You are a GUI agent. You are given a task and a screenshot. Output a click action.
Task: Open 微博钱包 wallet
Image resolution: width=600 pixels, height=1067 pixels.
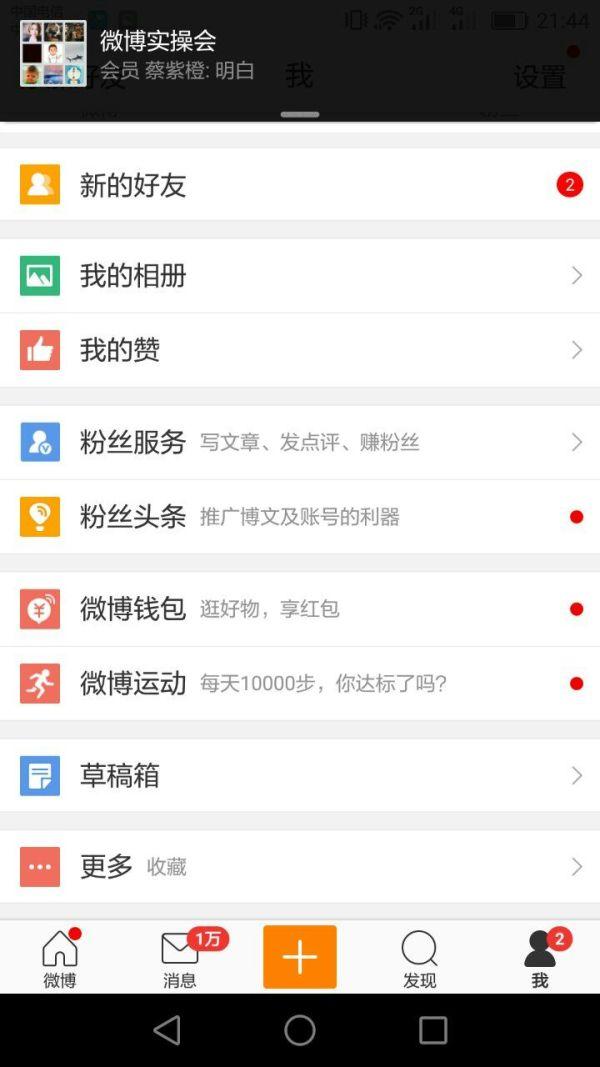click(300, 609)
